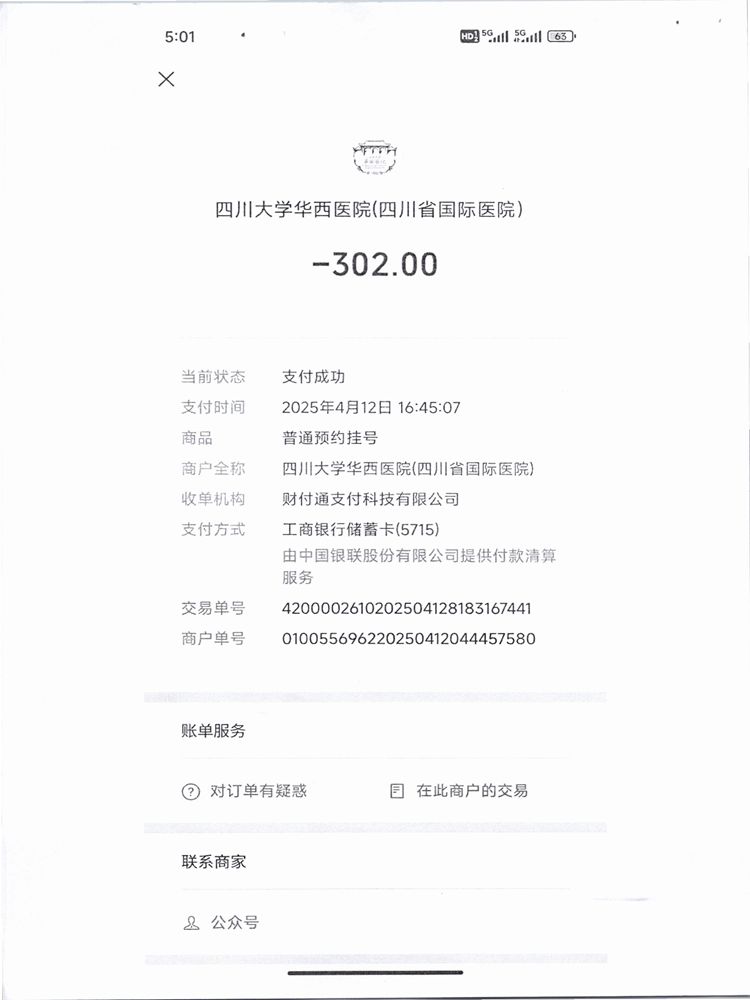Open 对订单有疑惑 order help

[x=245, y=791]
